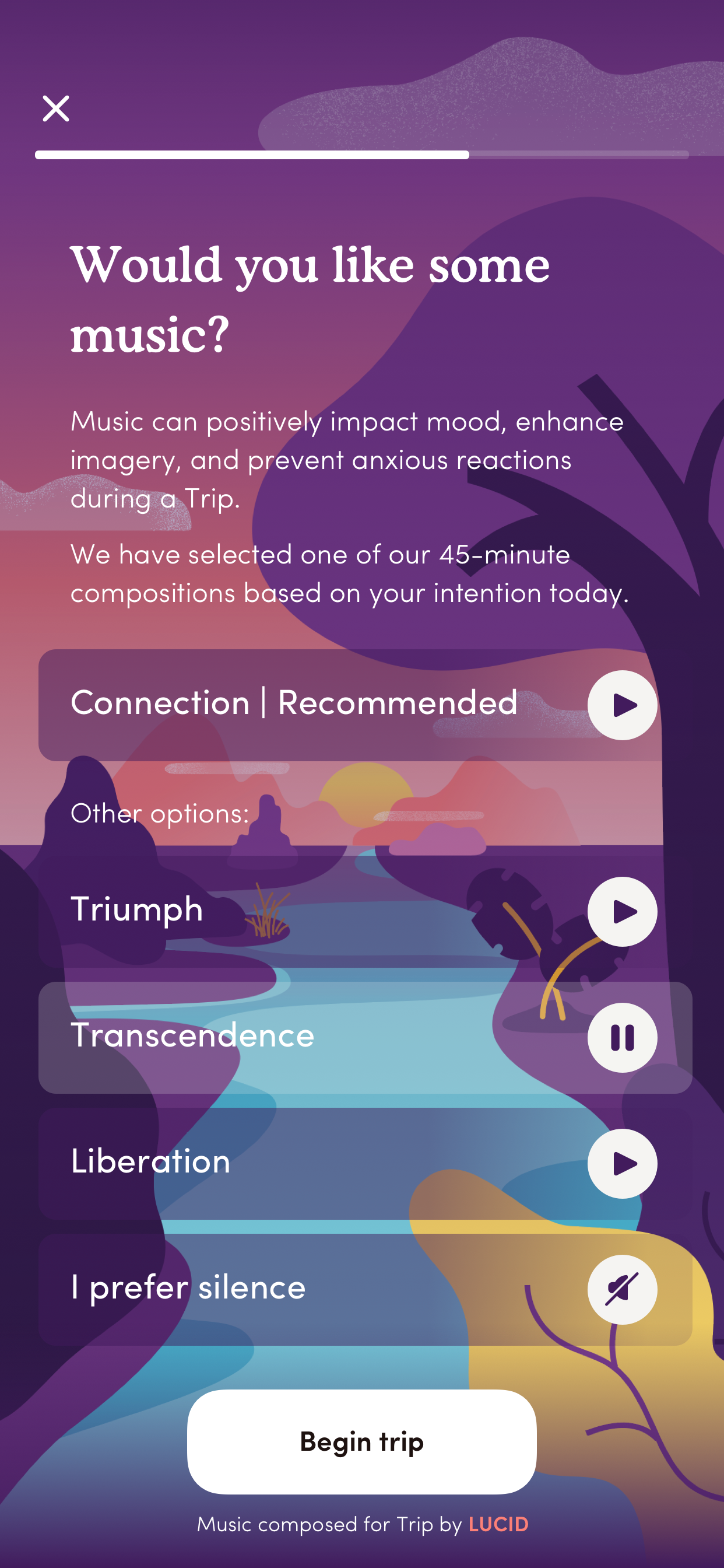The height and width of the screenshot is (1568, 724).
Task: Close the music selection screen
Action: click(x=57, y=108)
